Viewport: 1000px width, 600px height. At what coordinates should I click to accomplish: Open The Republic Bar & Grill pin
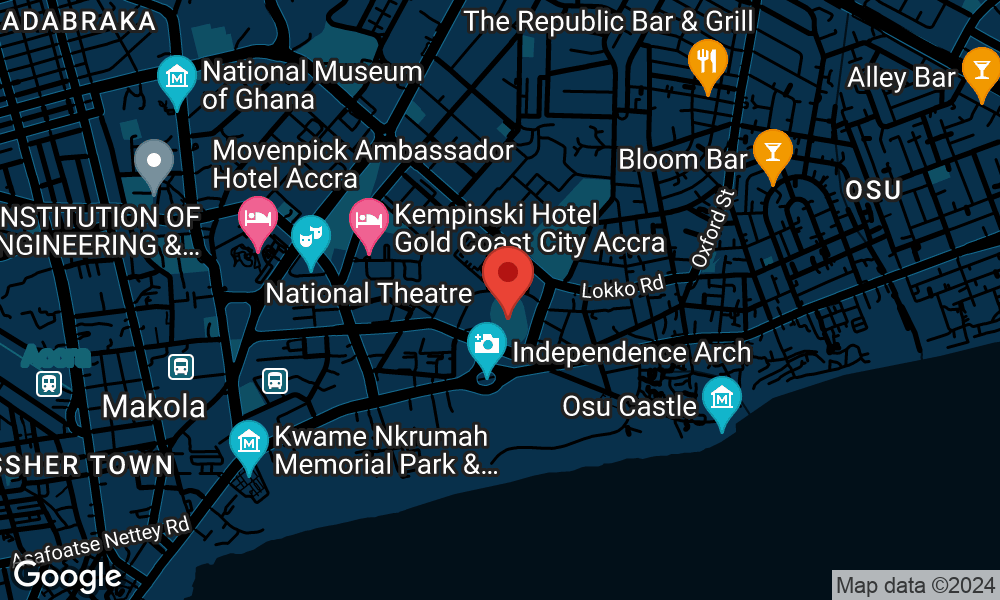[708, 61]
